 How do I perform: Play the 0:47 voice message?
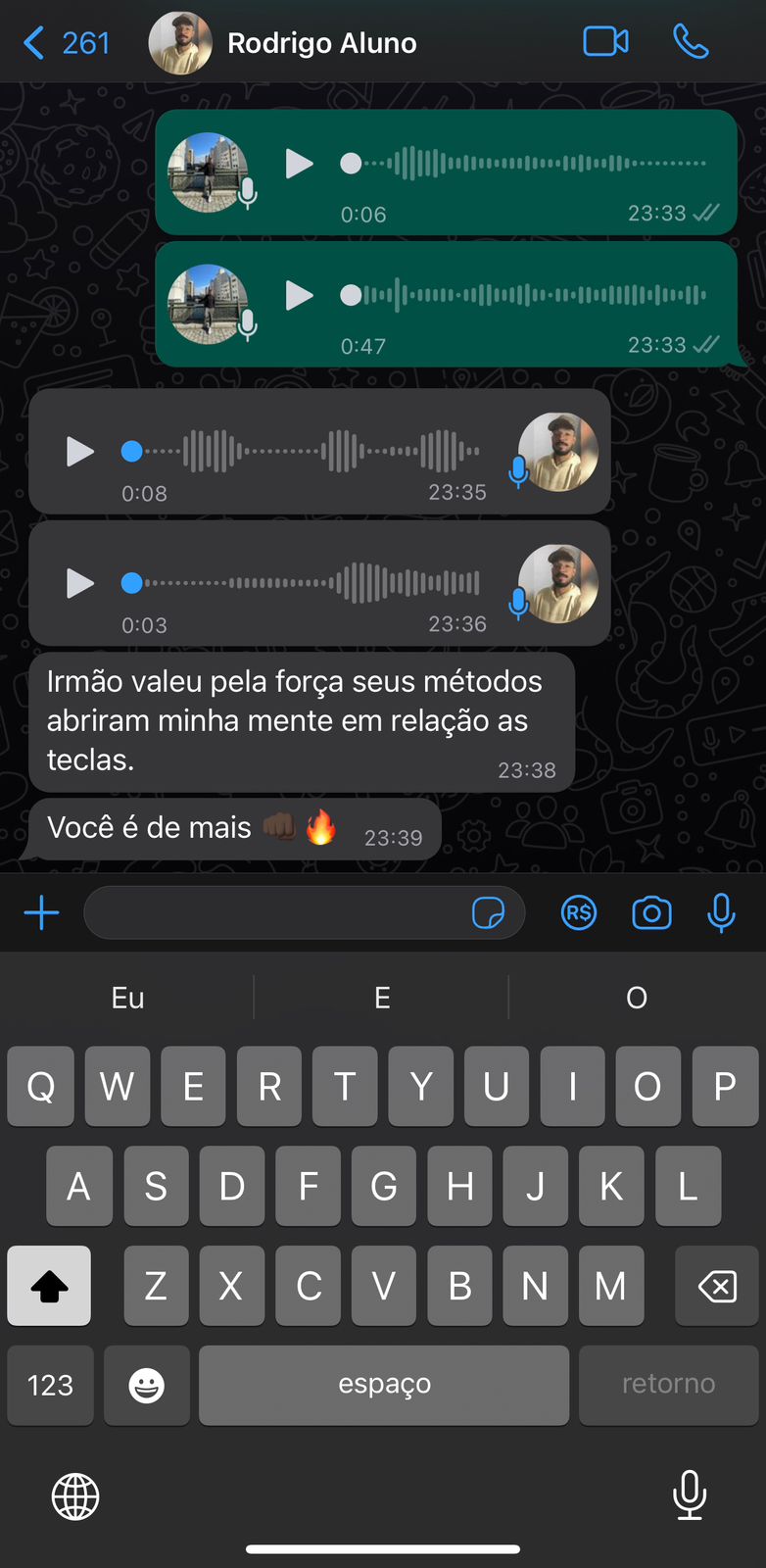coord(299,295)
